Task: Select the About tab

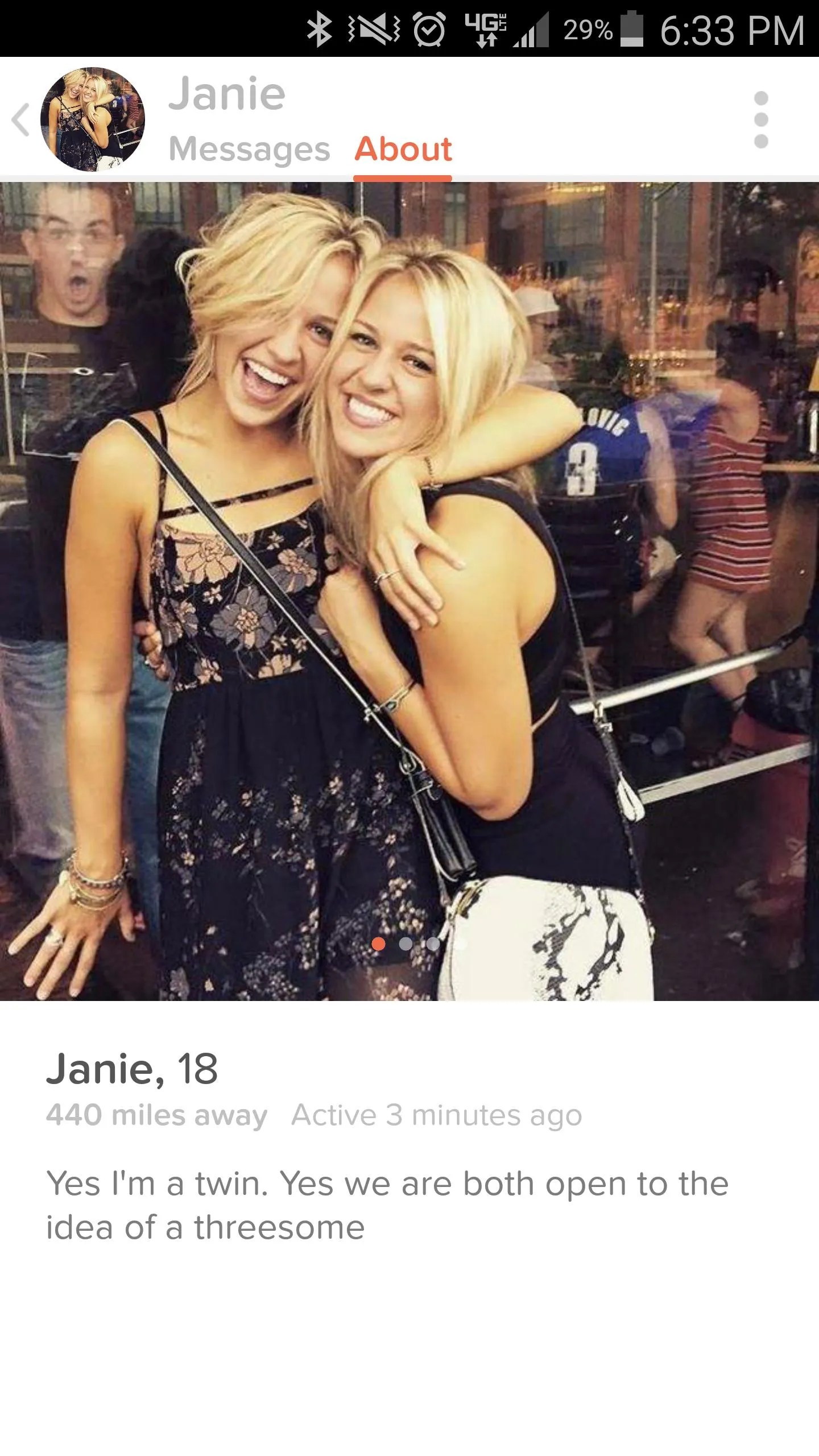Action: click(x=403, y=149)
